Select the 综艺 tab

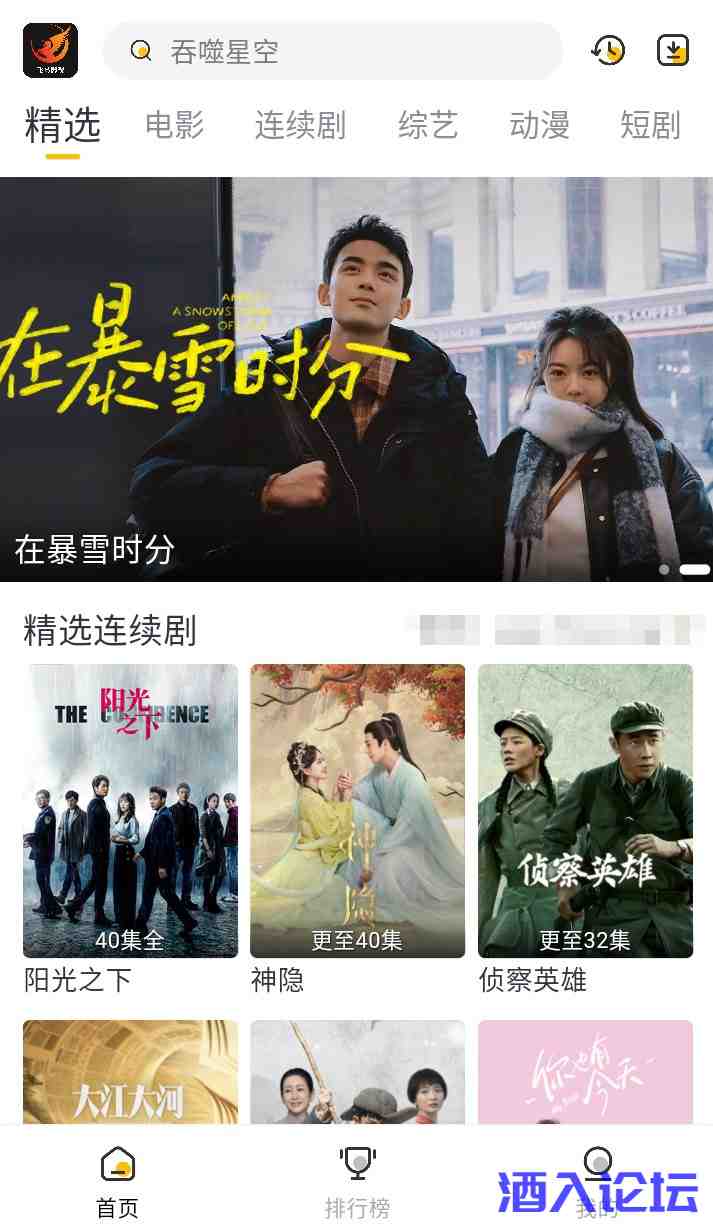(428, 126)
